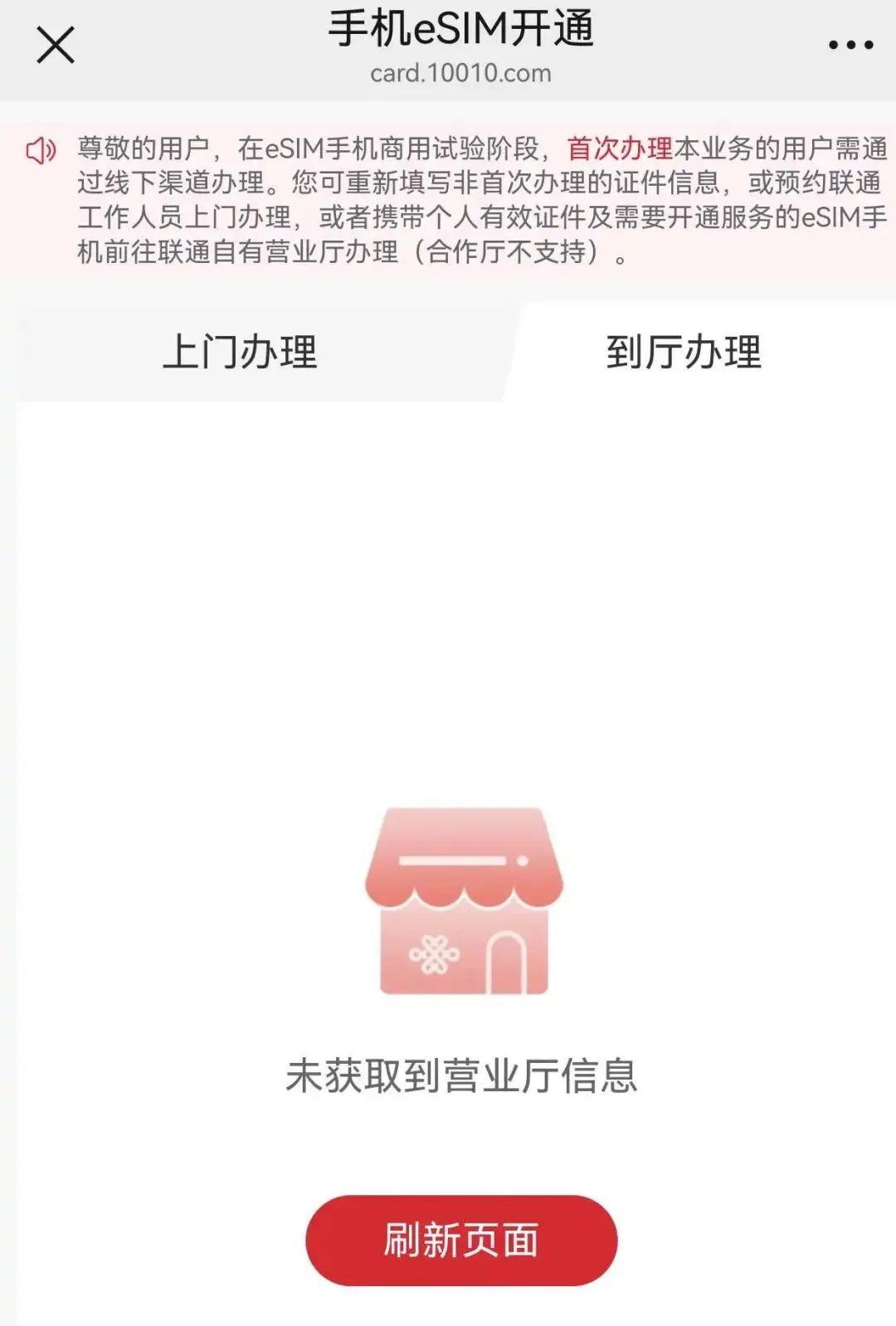Switch to the 上门办理 tab
Image resolution: width=896 pixels, height=1326 pixels.
(x=240, y=352)
